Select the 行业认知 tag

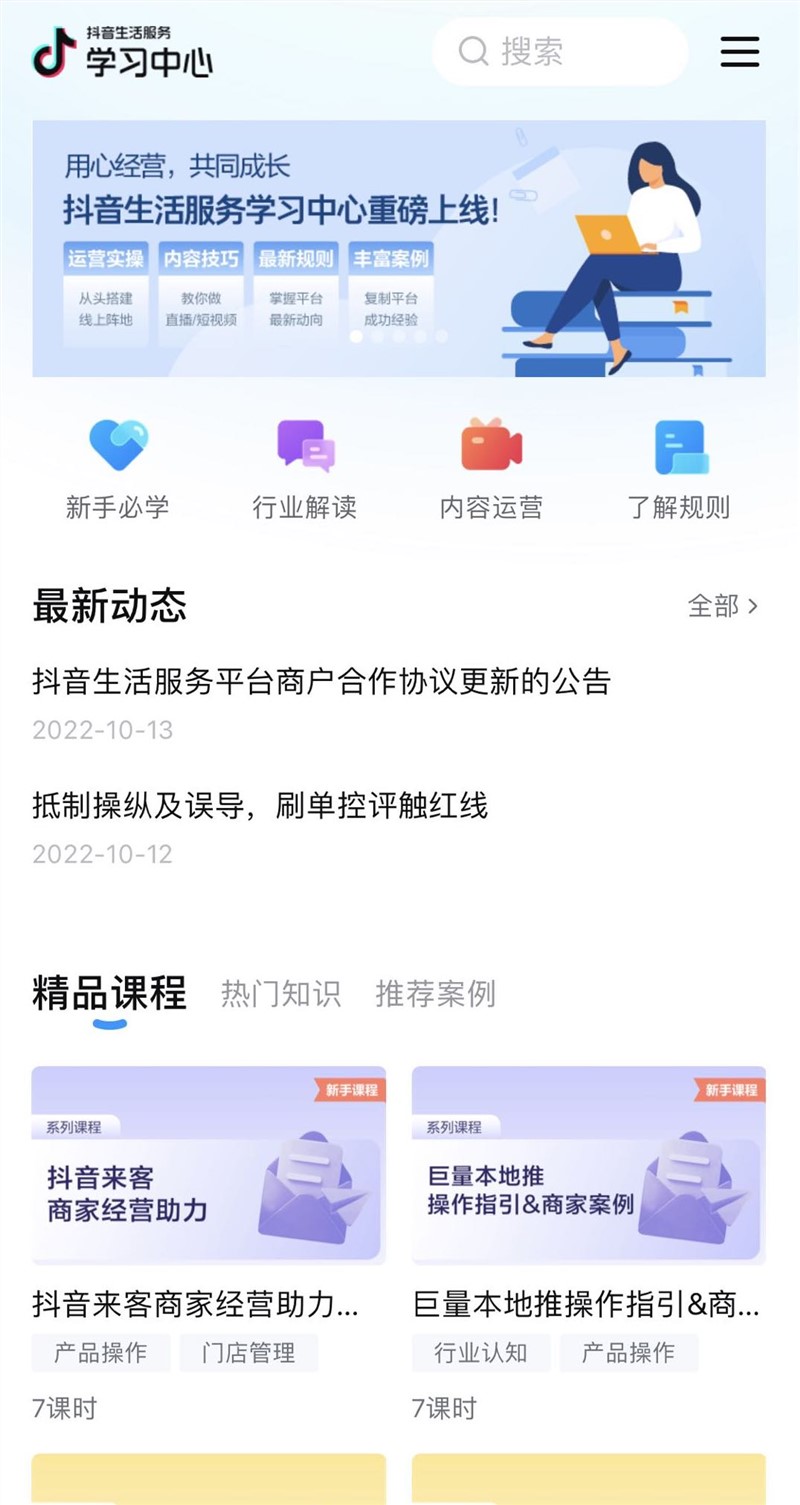pyautogui.click(x=481, y=1352)
